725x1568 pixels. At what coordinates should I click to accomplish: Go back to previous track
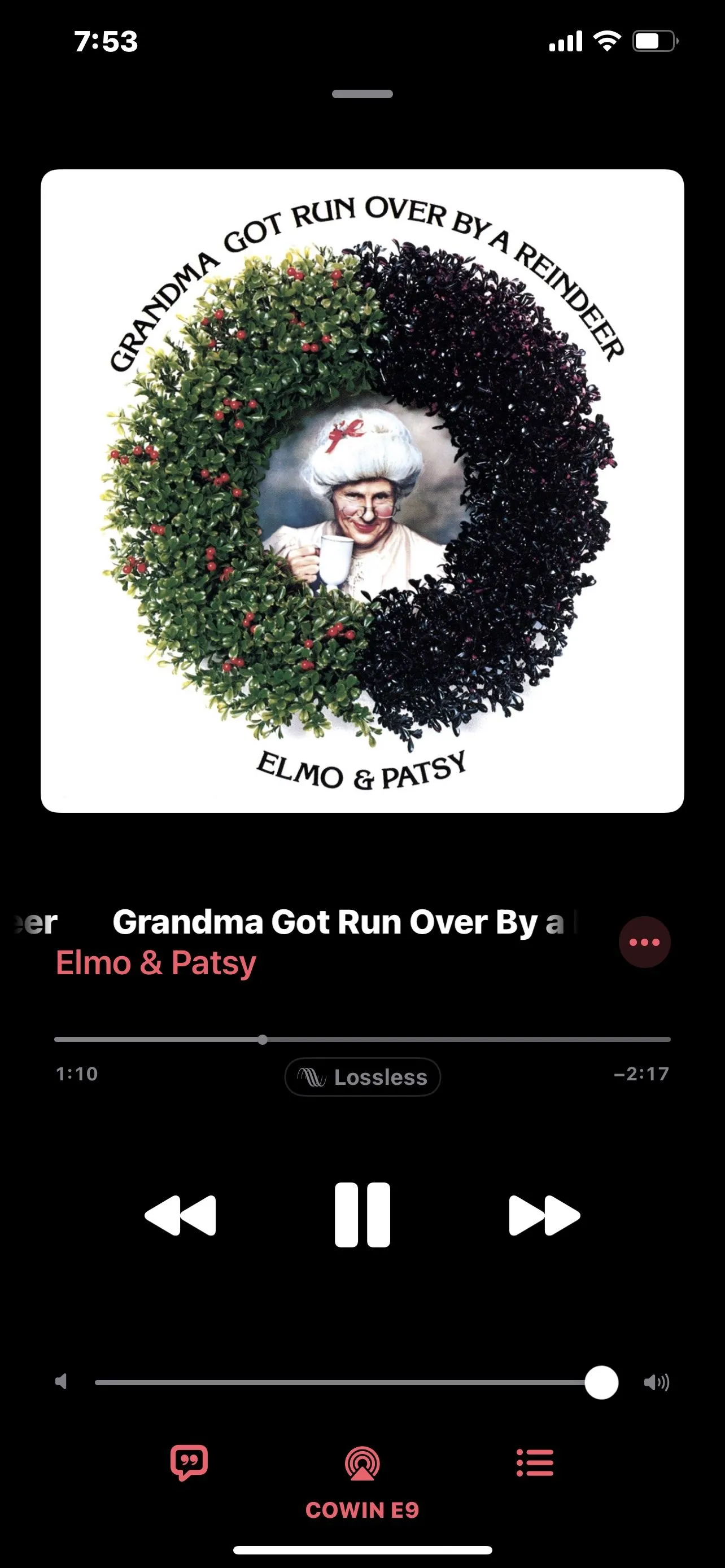click(180, 1215)
